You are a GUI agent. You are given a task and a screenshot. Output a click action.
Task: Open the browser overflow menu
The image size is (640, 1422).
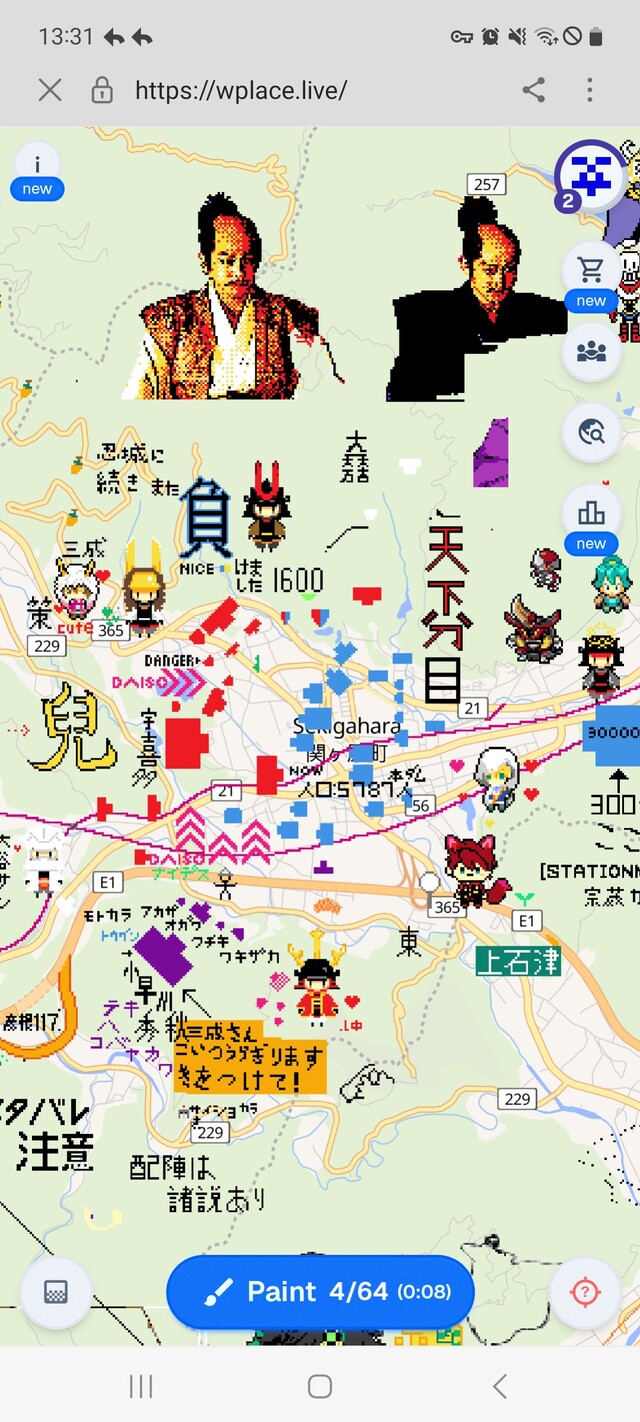pos(590,90)
